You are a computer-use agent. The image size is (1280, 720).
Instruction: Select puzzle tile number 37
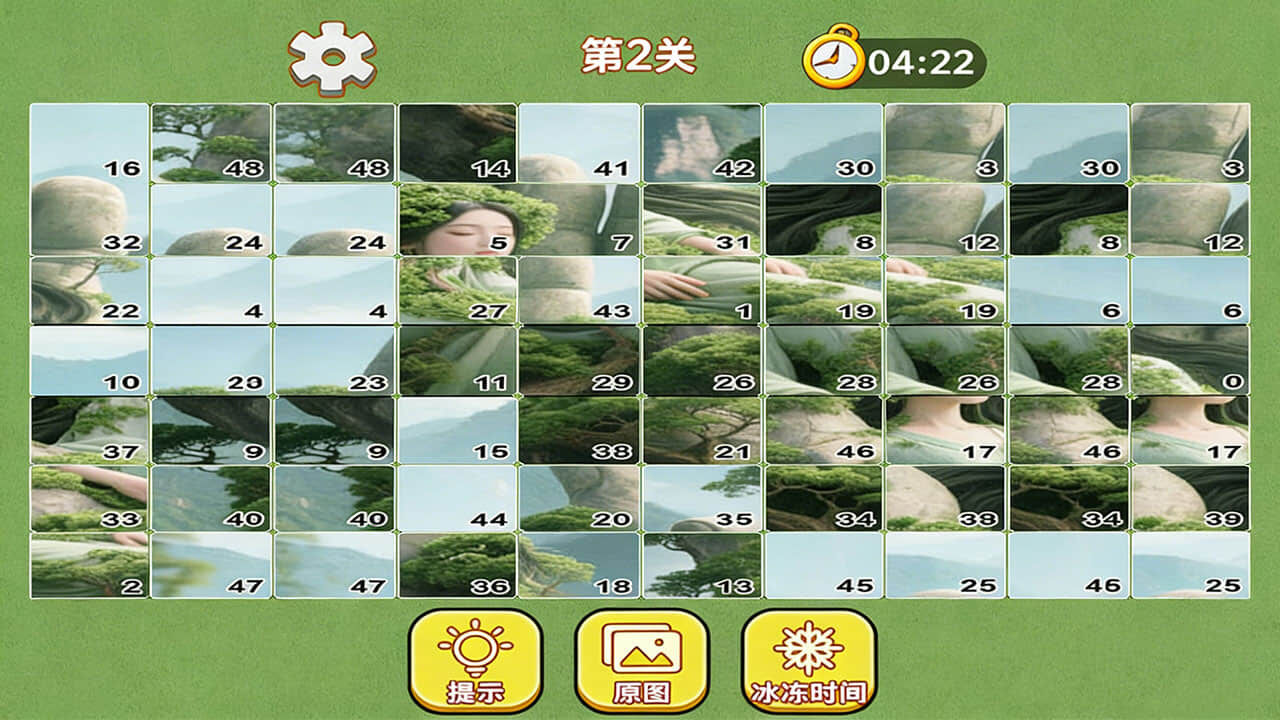(89, 430)
